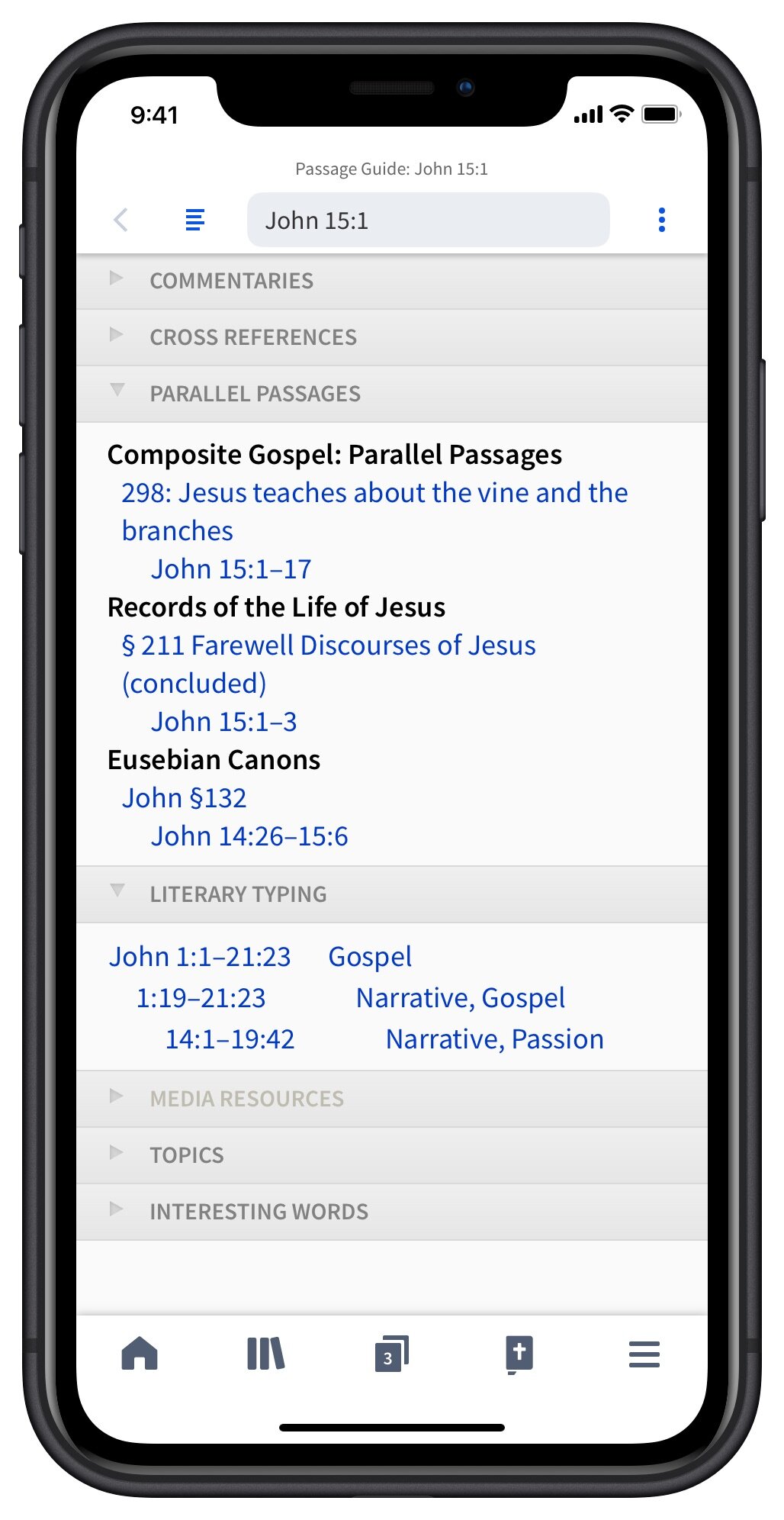The image size is (784, 1520).
Task: Open the Narrative, Passion link
Action: (x=495, y=1039)
